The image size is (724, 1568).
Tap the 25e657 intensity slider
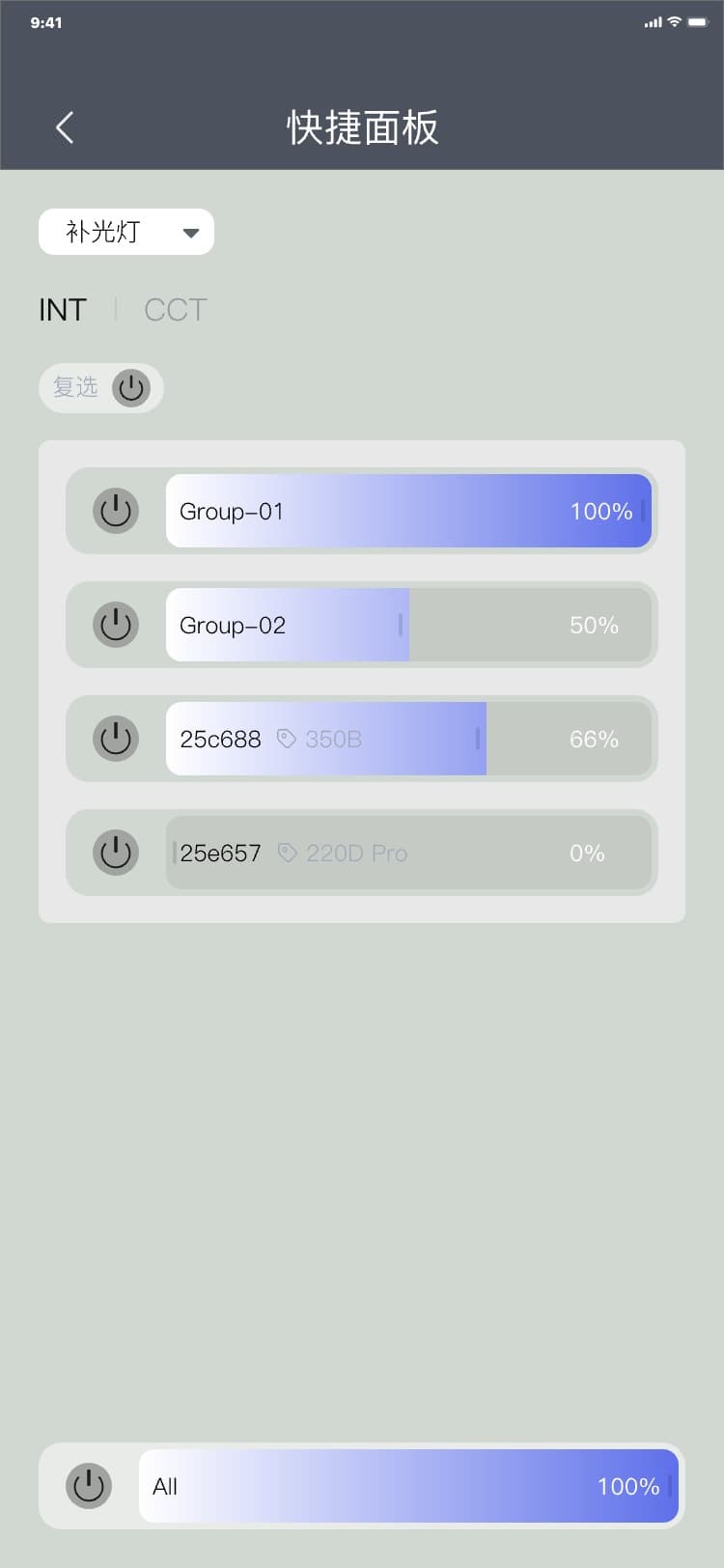(408, 853)
